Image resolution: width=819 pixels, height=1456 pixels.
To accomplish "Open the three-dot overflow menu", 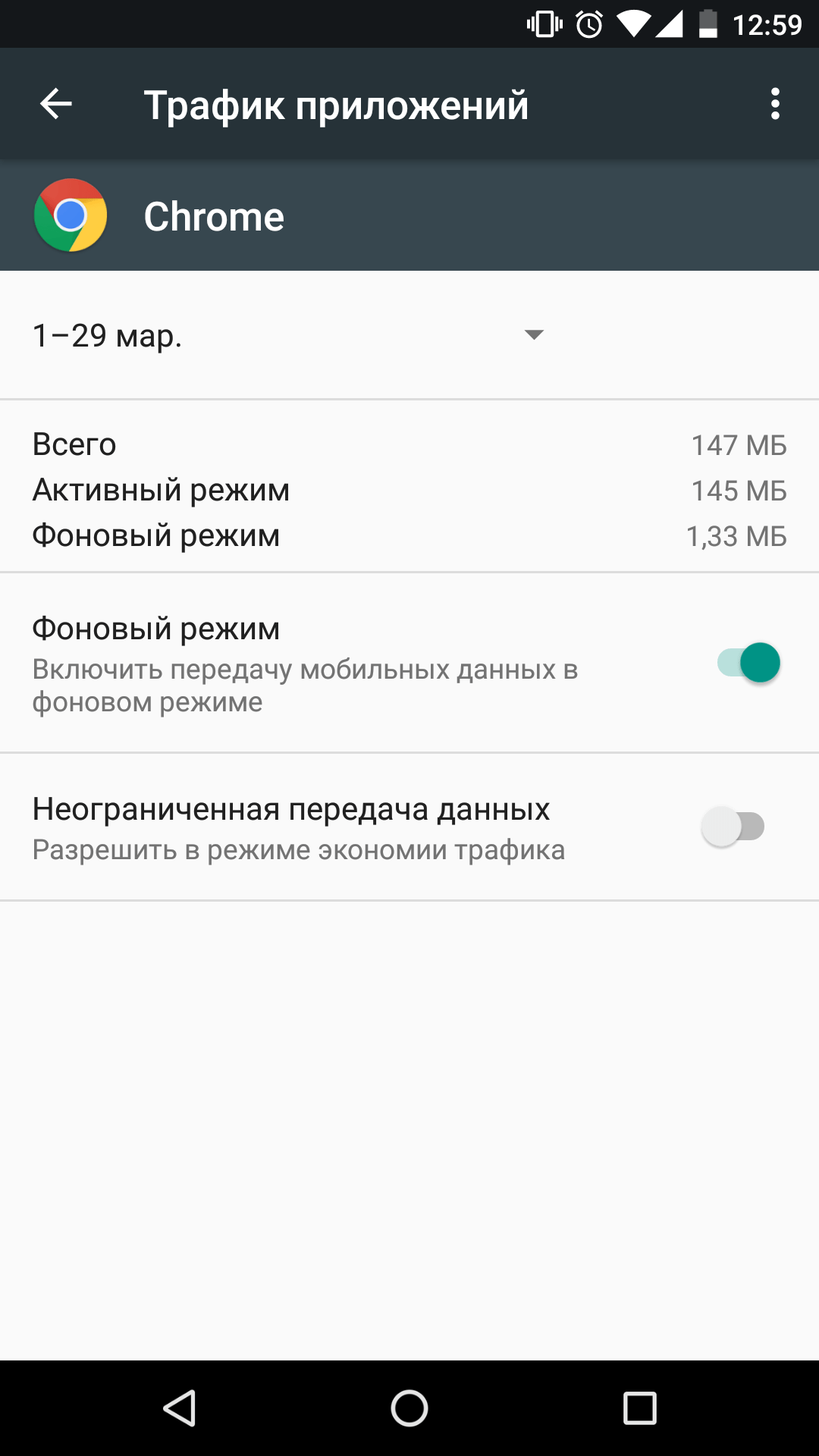I will point(774,104).
